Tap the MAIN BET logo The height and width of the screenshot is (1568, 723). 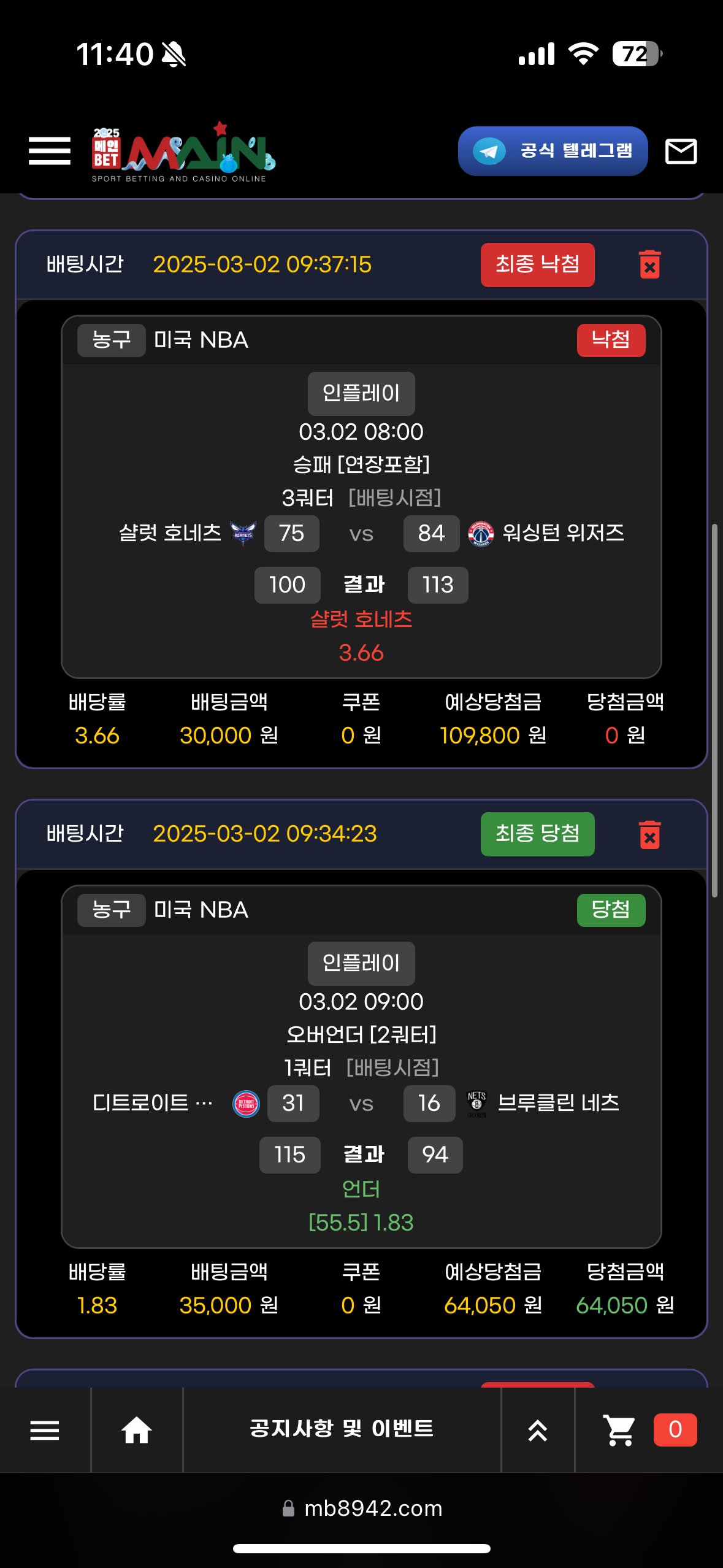[x=184, y=152]
